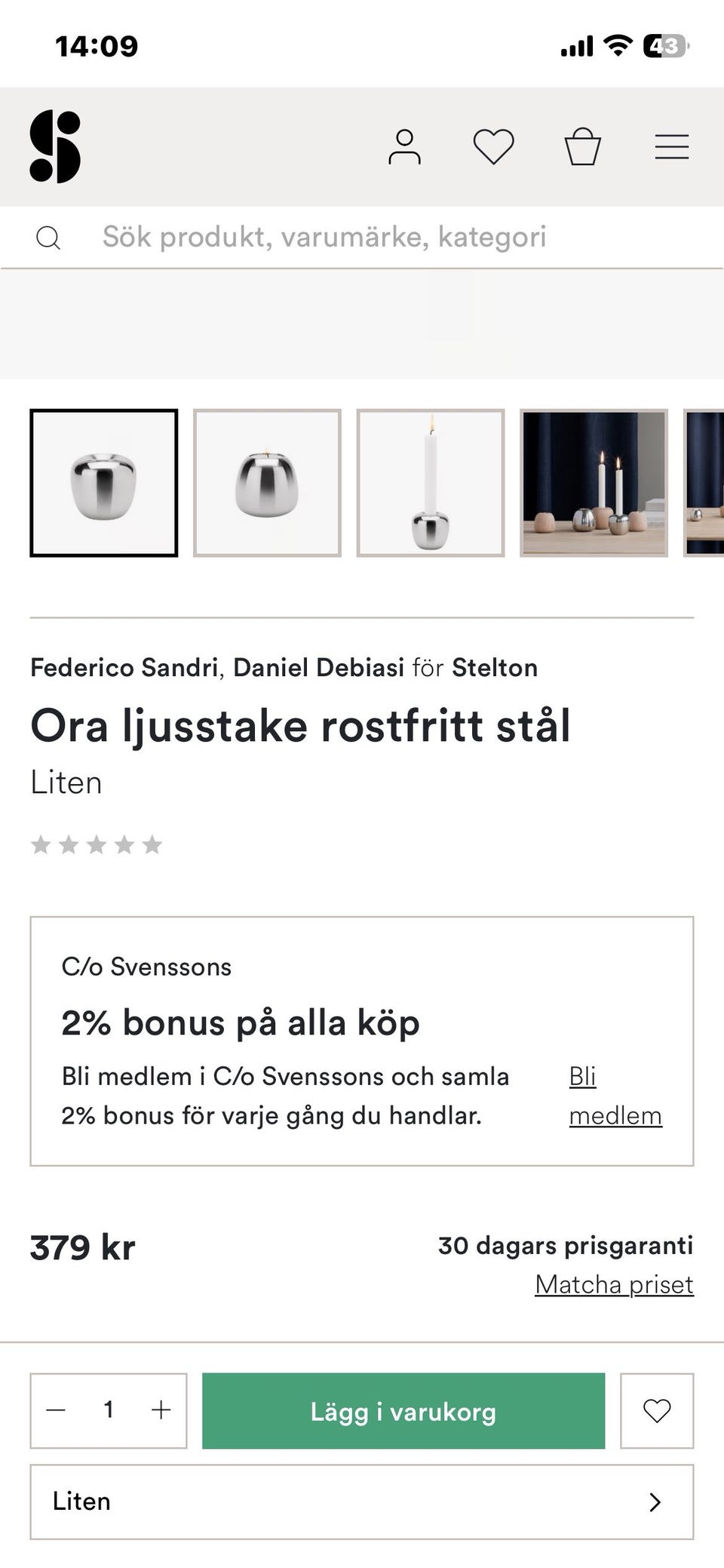Open the hamburger menu
724x1568 pixels.
pos(671,147)
